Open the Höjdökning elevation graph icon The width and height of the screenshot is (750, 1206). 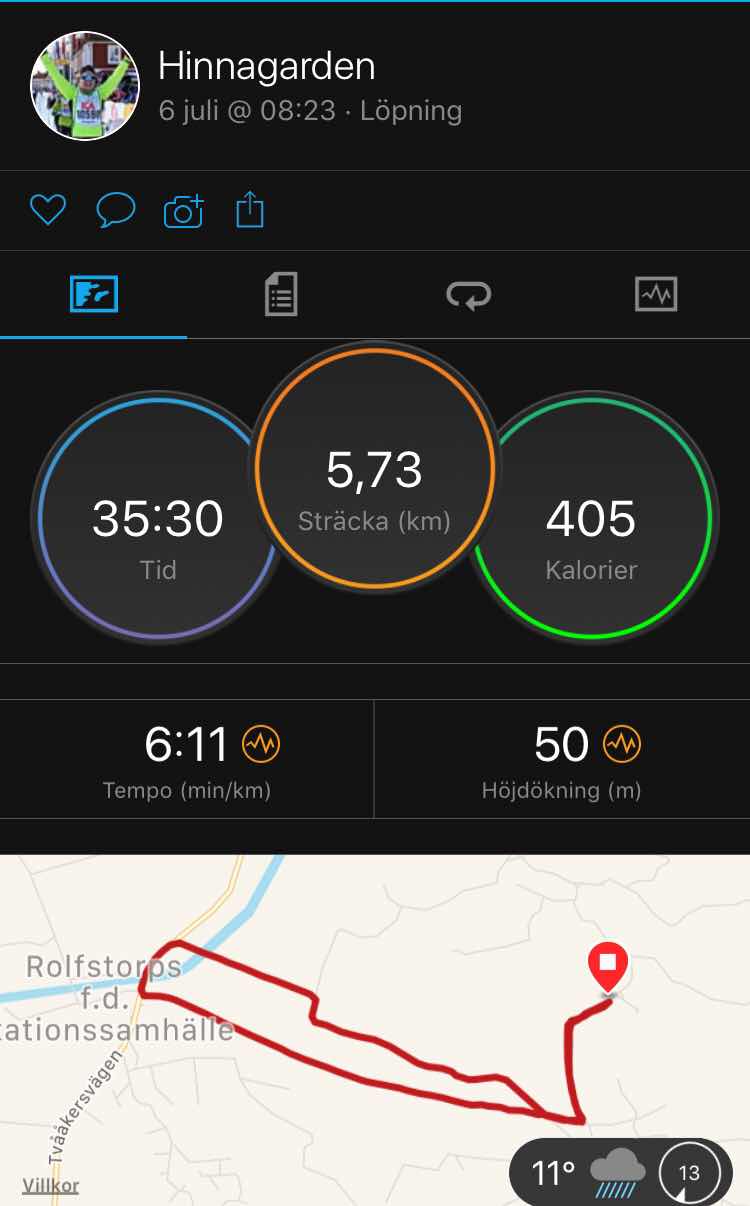click(621, 744)
